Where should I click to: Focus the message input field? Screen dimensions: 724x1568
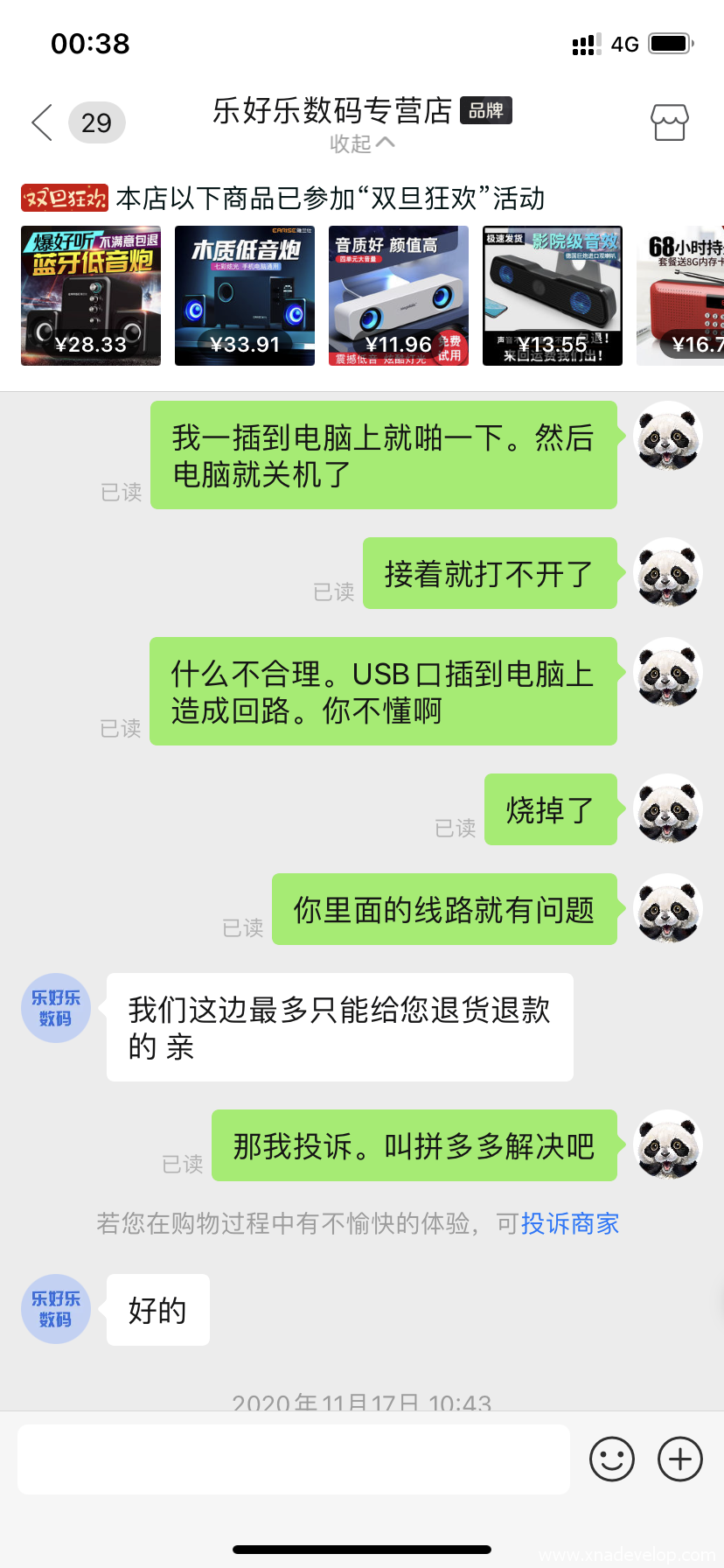coord(294,1459)
